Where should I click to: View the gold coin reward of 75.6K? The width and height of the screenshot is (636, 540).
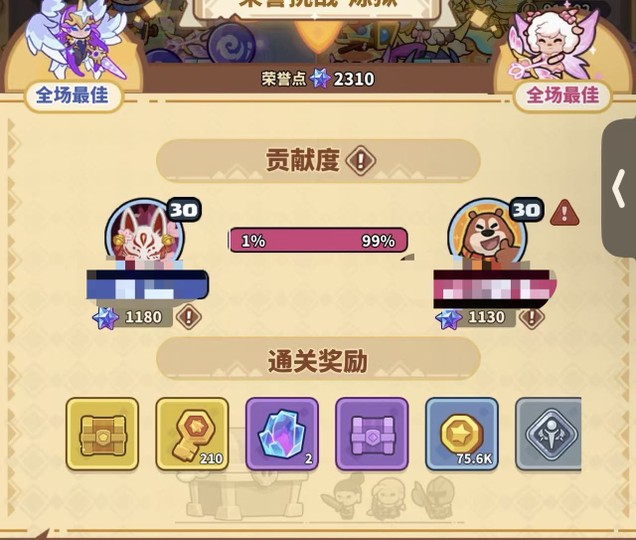coord(461,433)
